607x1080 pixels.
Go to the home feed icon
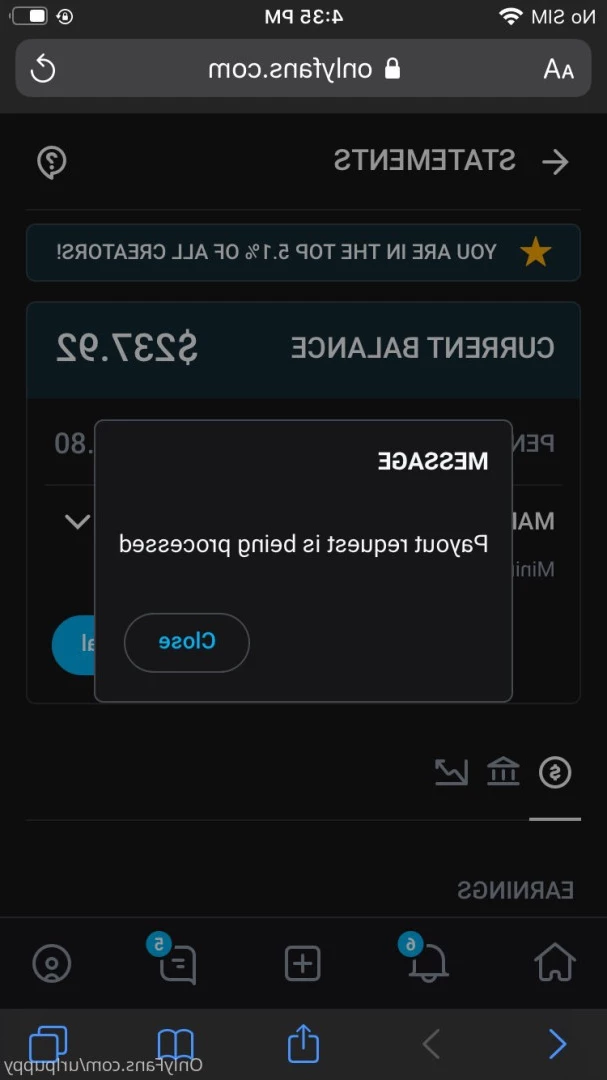(555, 962)
